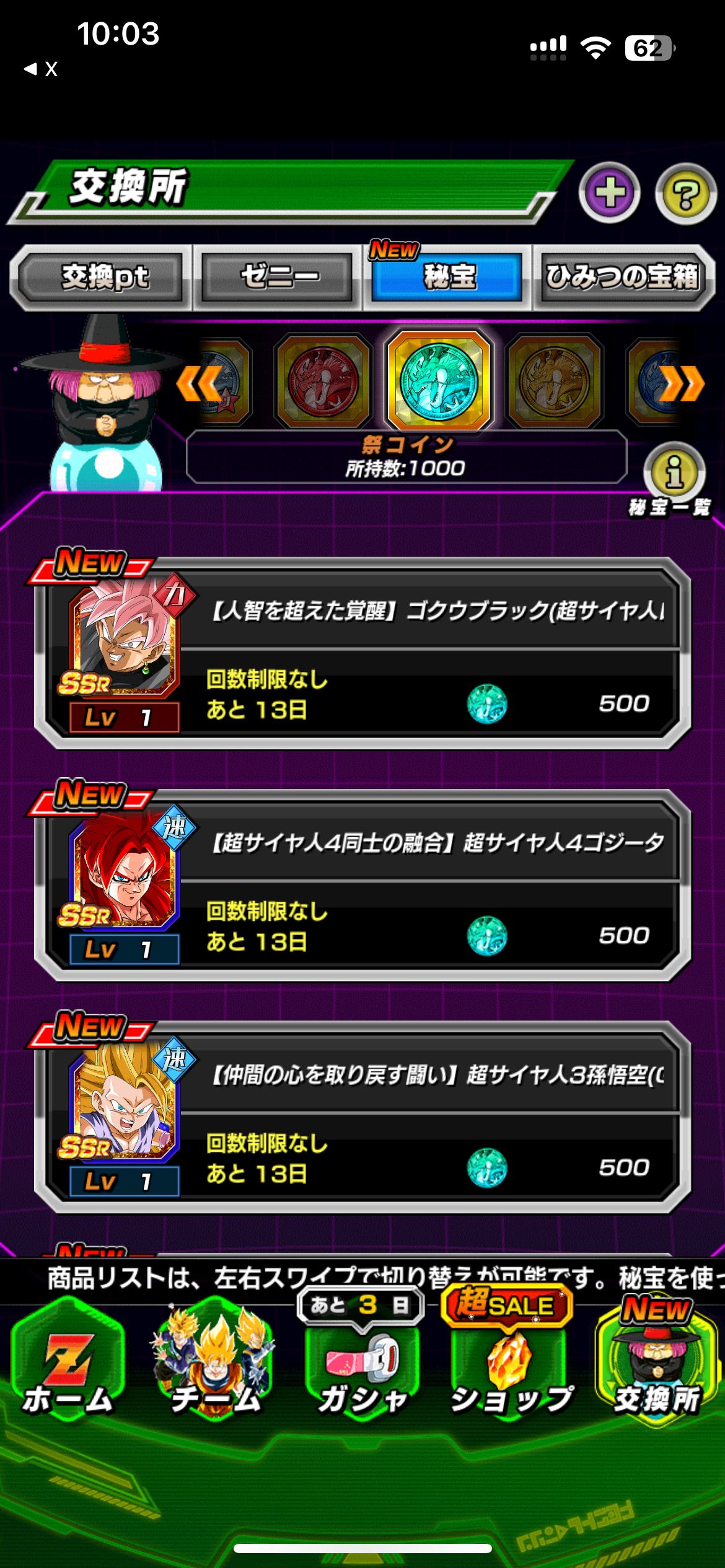The height and width of the screenshot is (1568, 725).
Task: Show previous coins with left arrows
Action: [200, 383]
